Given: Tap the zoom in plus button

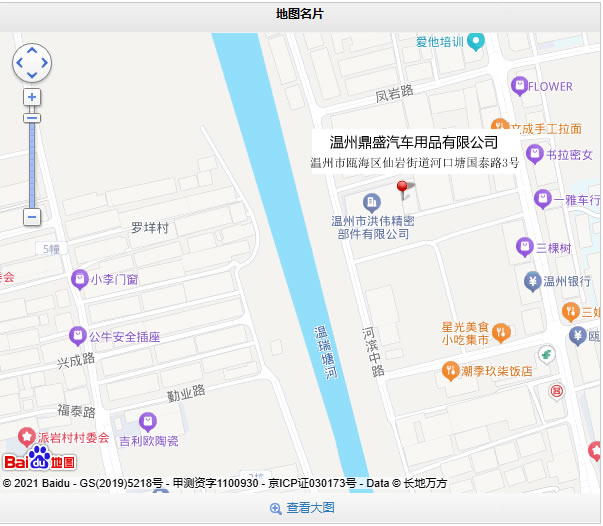Looking at the screenshot, I should click(x=32, y=97).
